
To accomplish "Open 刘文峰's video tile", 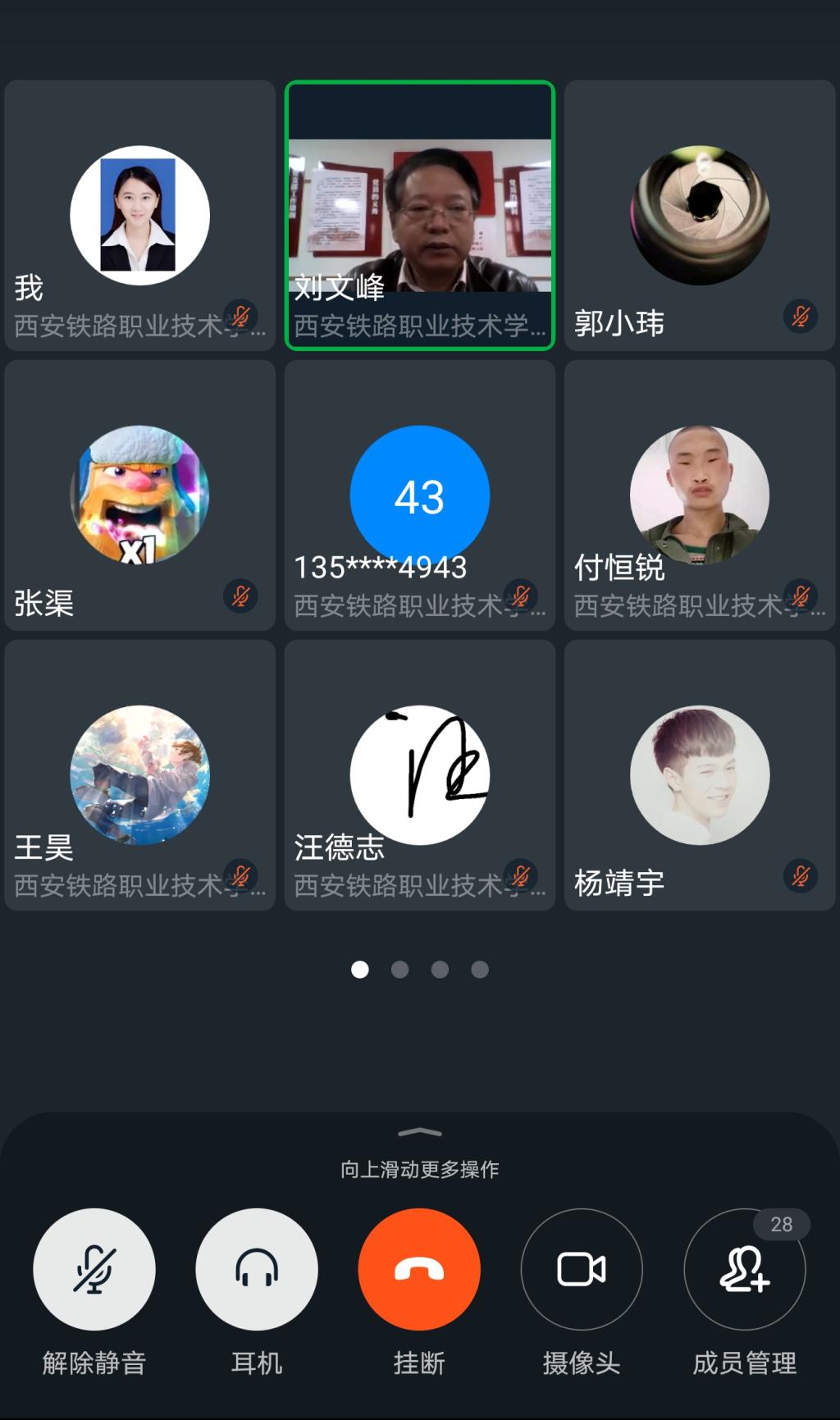I will (x=419, y=215).
